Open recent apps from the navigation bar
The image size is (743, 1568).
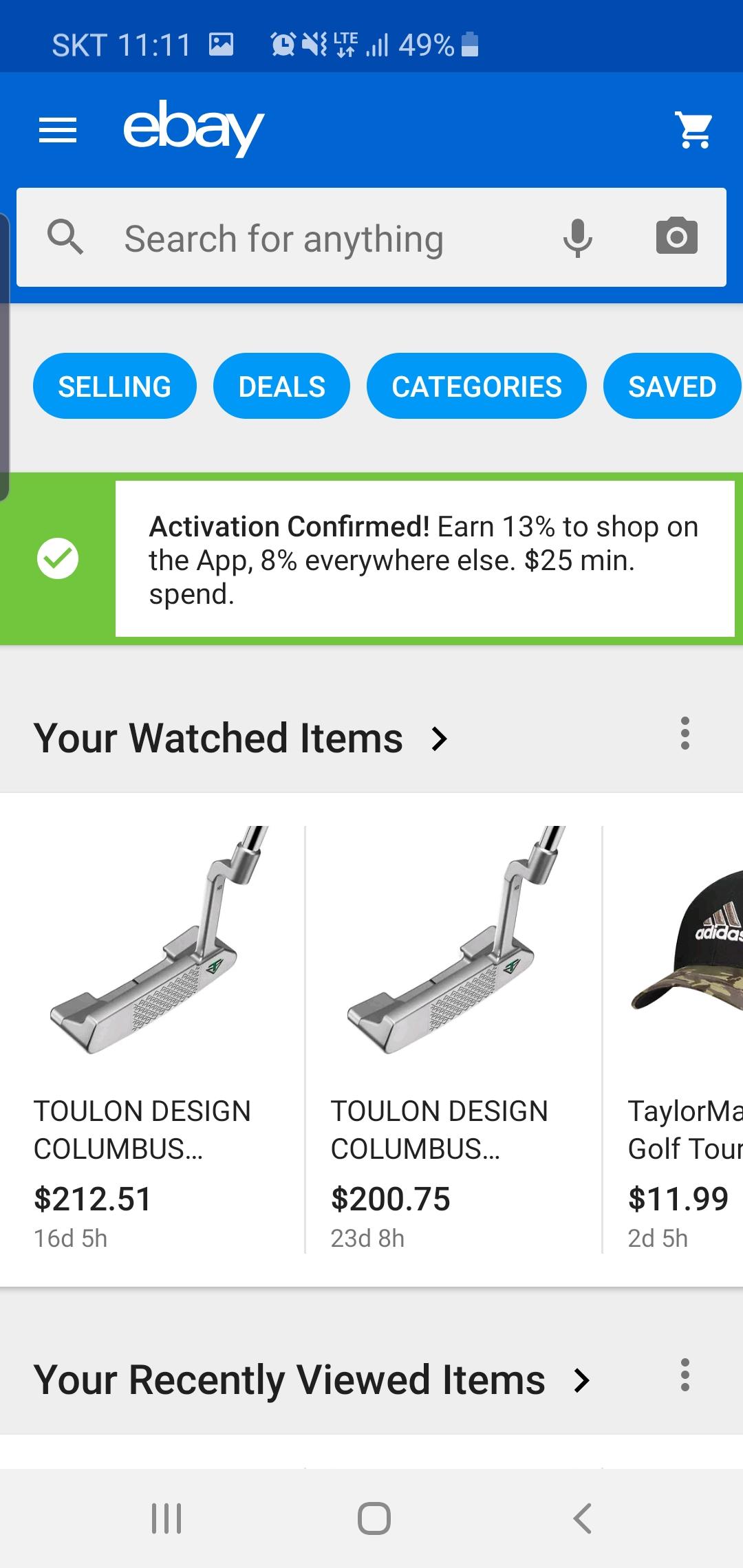pos(166,1518)
